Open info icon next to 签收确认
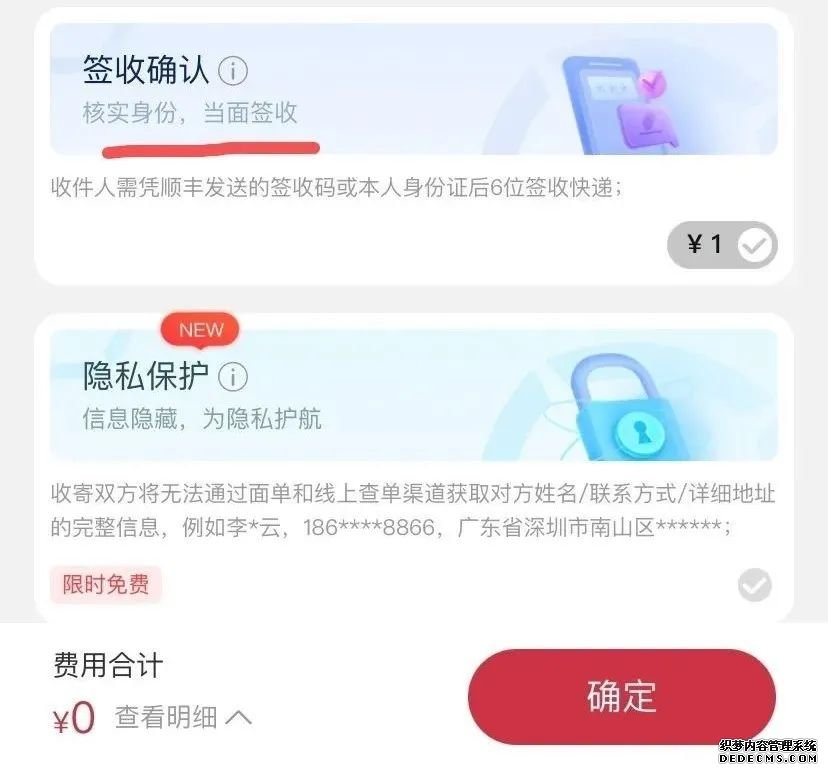The width and height of the screenshot is (828, 773). click(x=233, y=71)
